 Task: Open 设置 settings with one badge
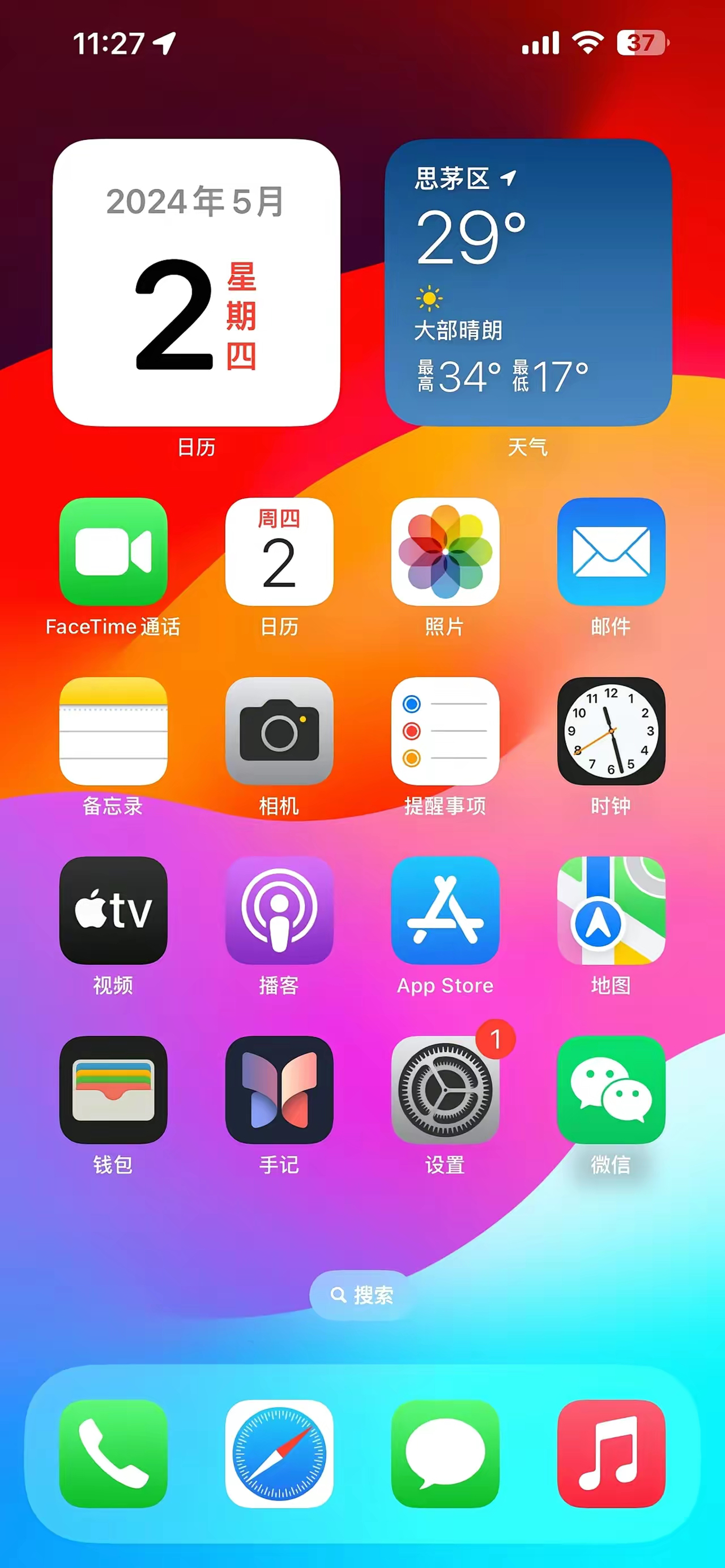[445, 1090]
